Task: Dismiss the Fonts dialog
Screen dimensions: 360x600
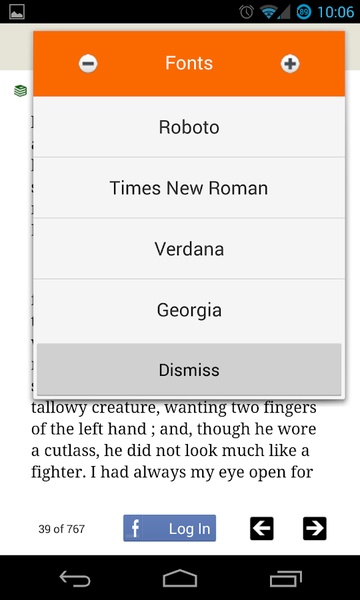Action: (189, 370)
